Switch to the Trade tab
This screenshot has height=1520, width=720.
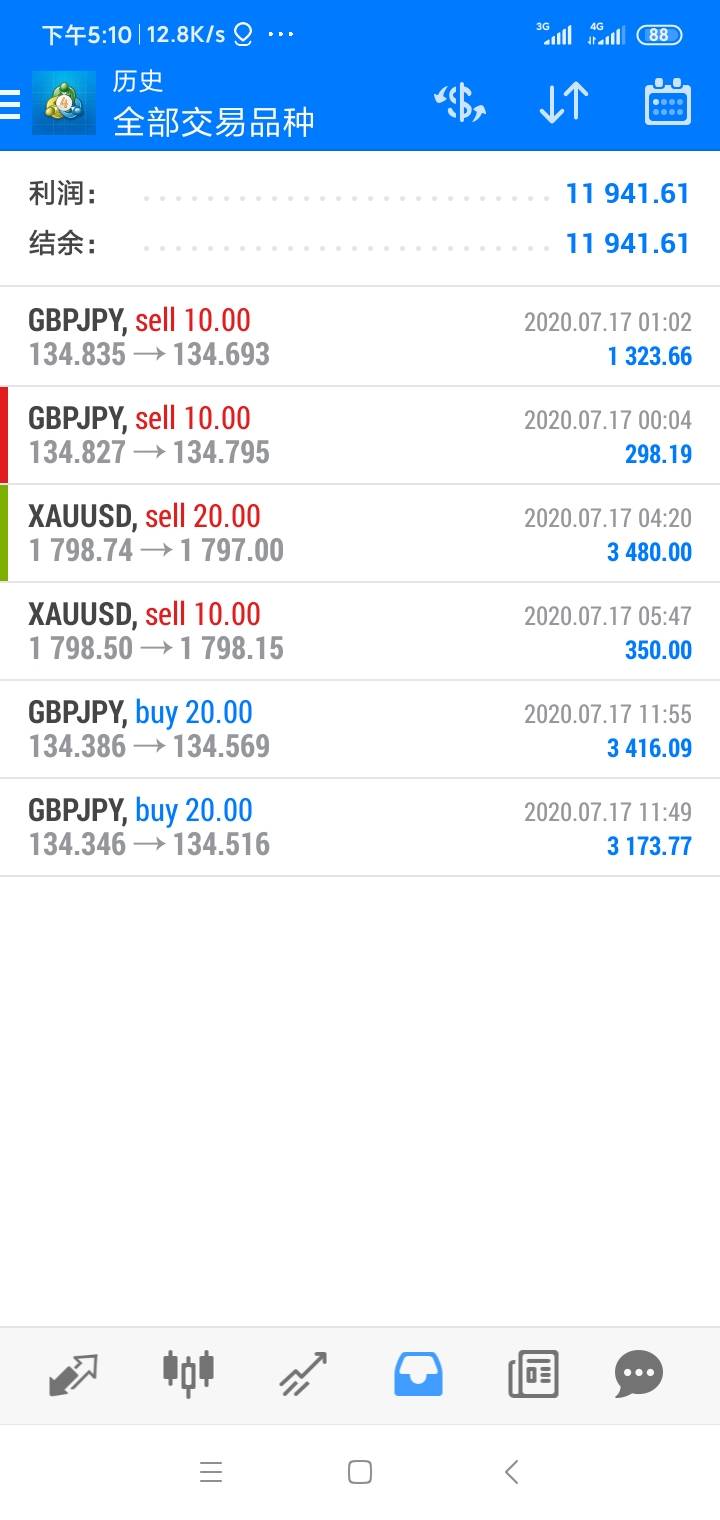303,1374
